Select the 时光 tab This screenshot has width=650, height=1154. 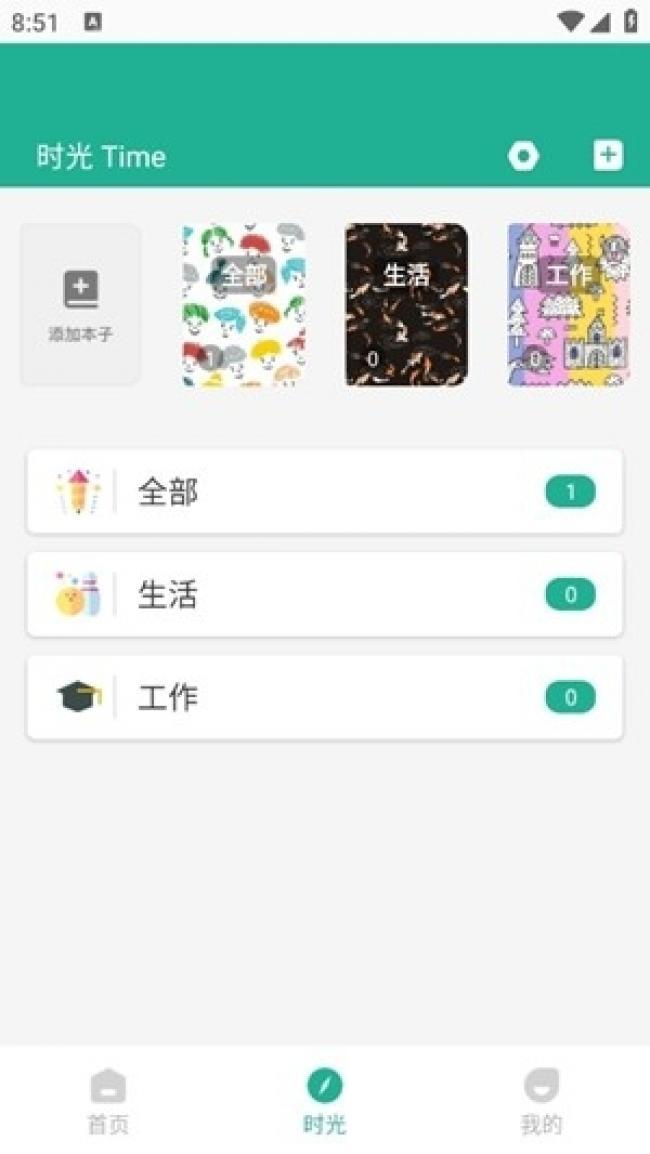pyautogui.click(x=325, y=1101)
